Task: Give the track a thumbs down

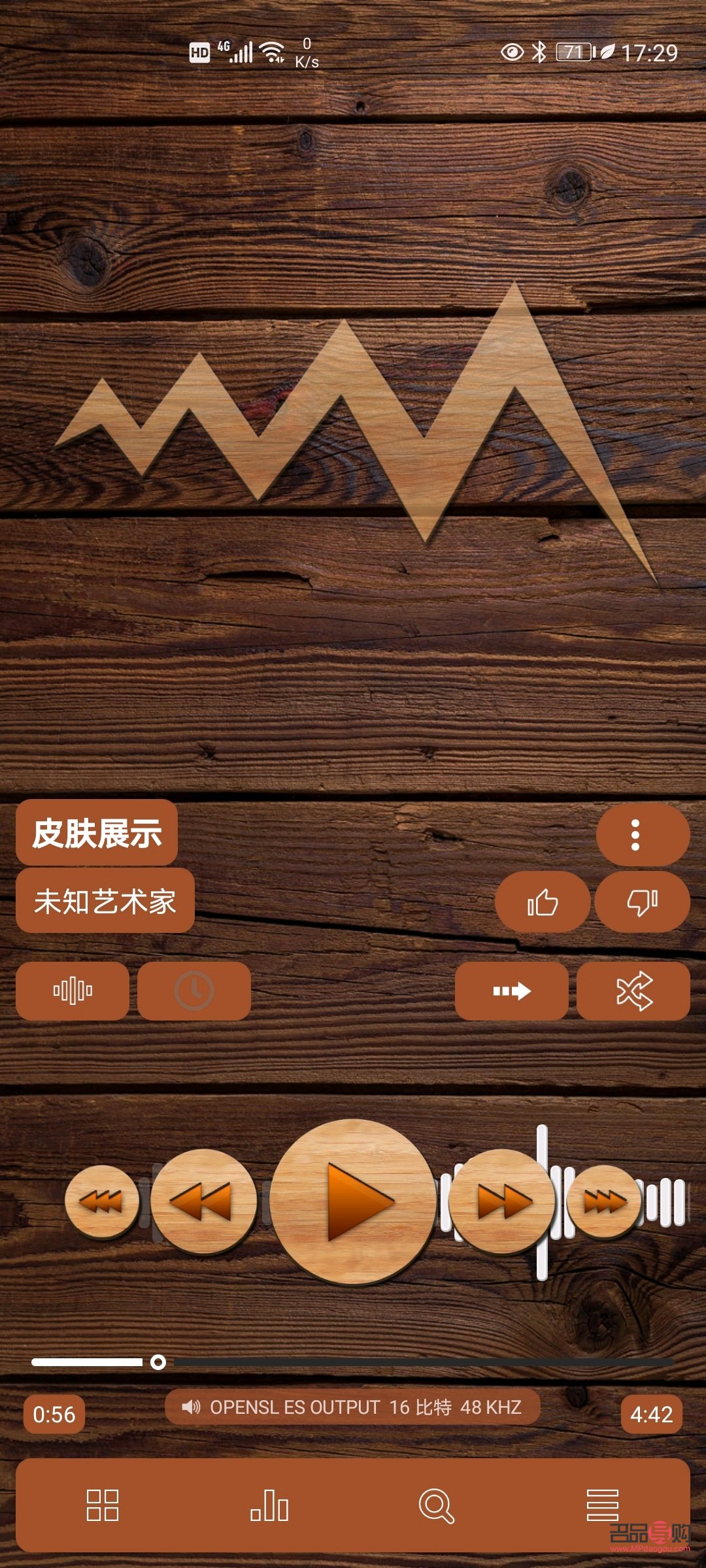Action: tap(643, 902)
